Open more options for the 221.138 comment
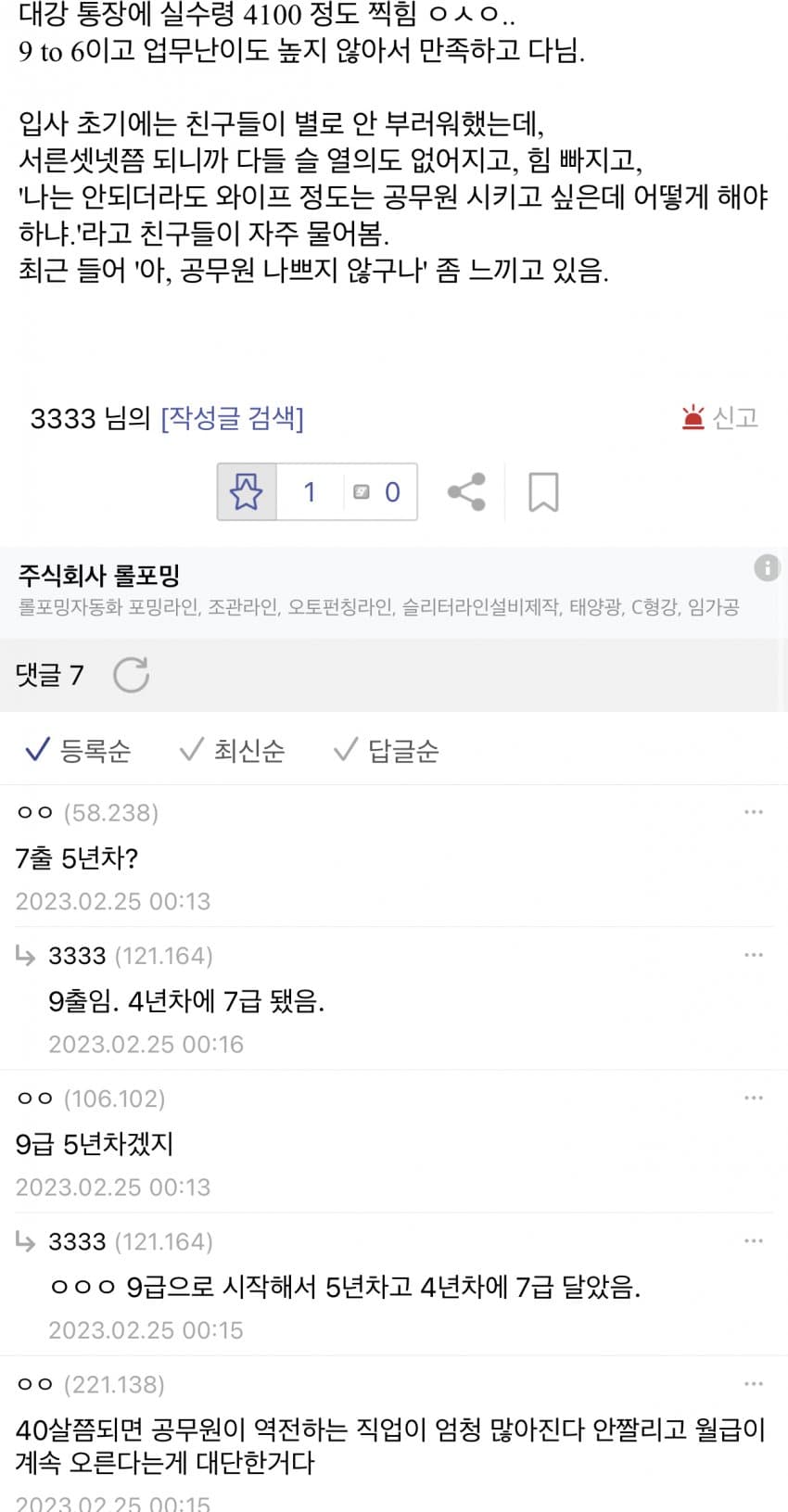 coord(753,1384)
